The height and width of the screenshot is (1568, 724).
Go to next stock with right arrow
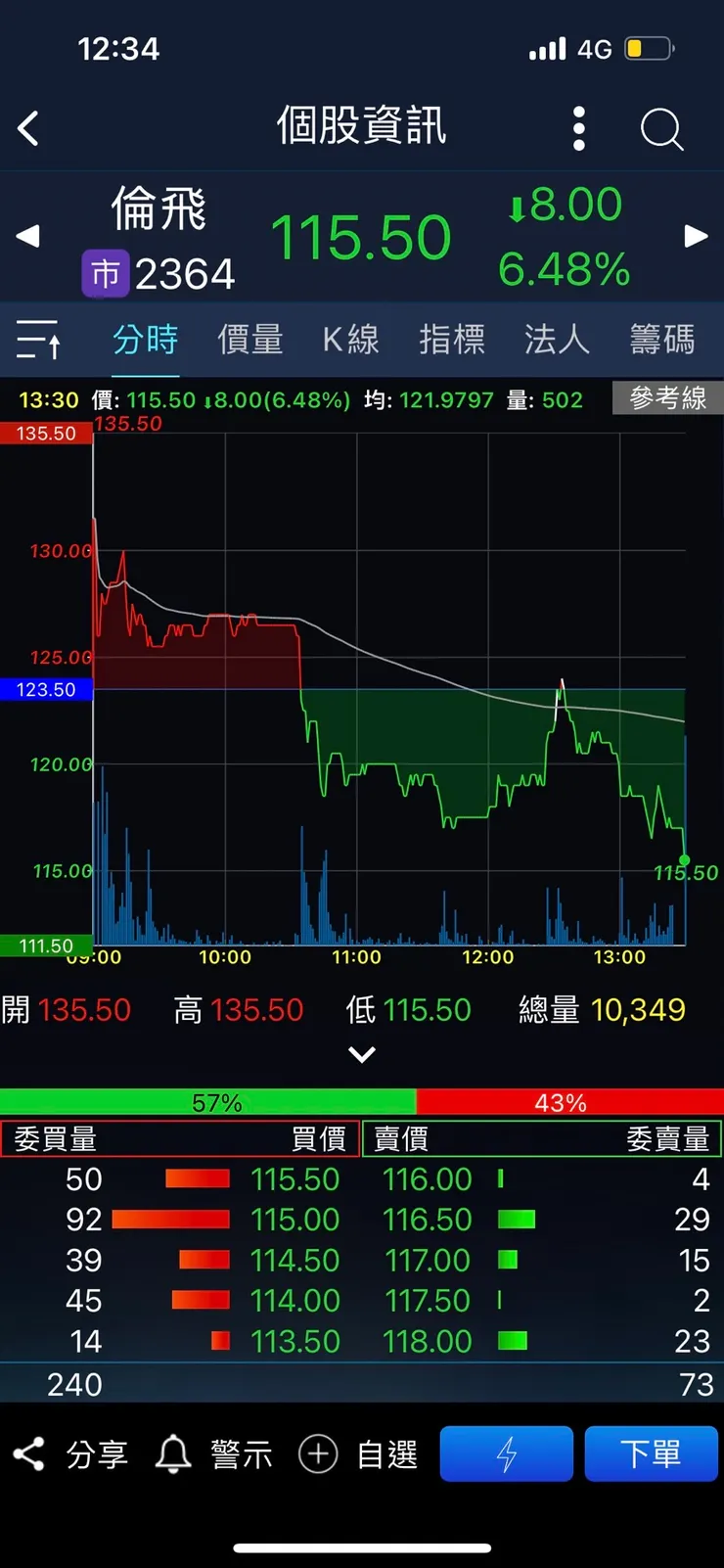coord(696,236)
